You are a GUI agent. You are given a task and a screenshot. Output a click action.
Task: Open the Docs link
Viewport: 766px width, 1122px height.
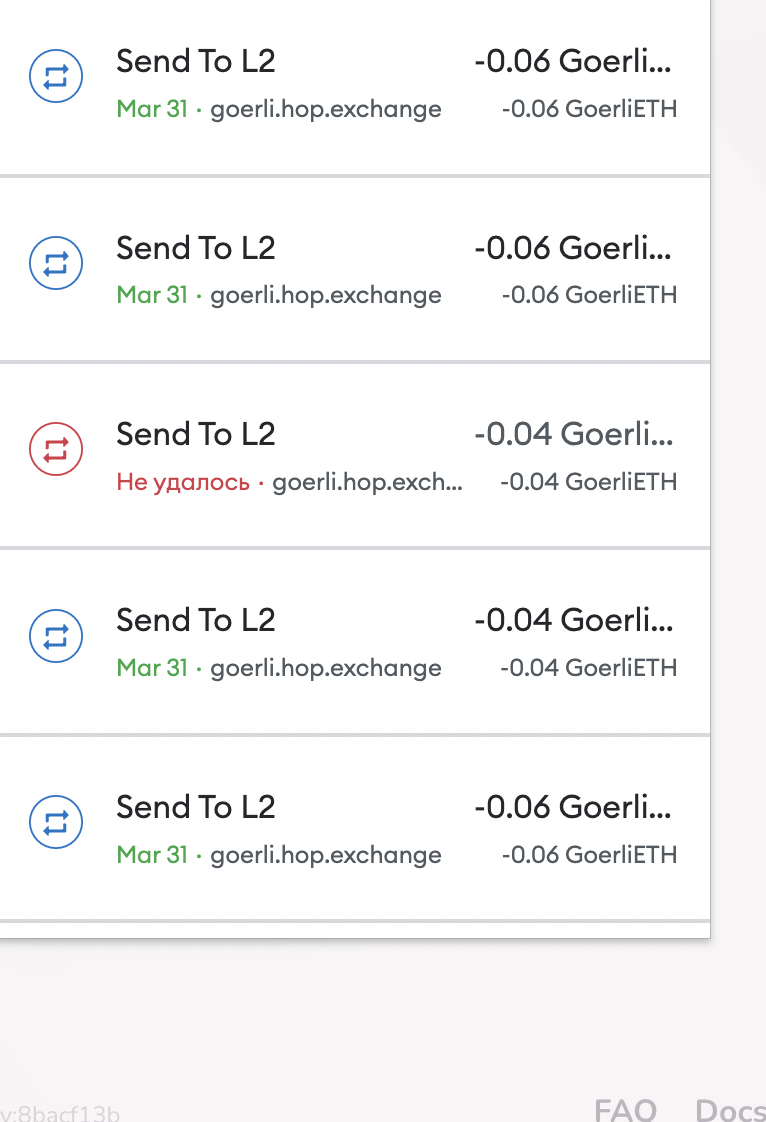730,1109
